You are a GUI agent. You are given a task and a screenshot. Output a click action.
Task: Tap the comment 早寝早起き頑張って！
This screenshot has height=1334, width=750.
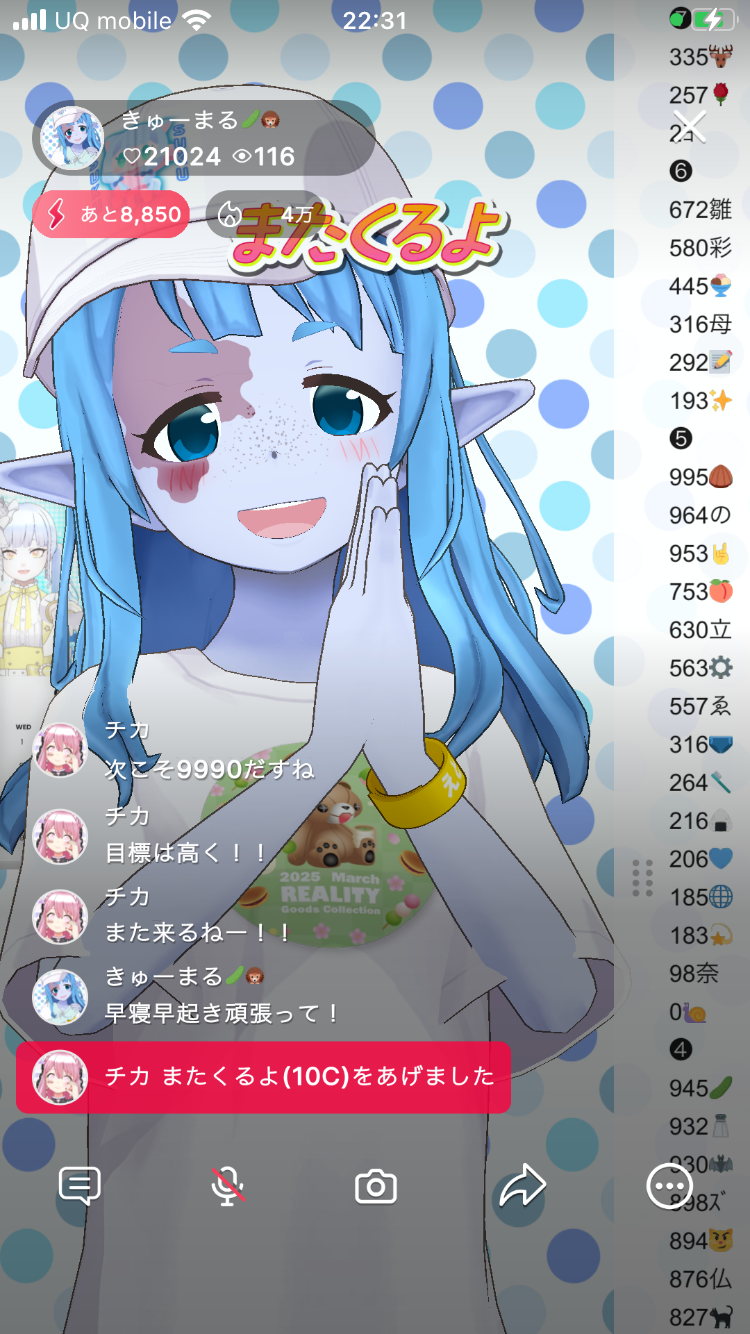[222, 1013]
